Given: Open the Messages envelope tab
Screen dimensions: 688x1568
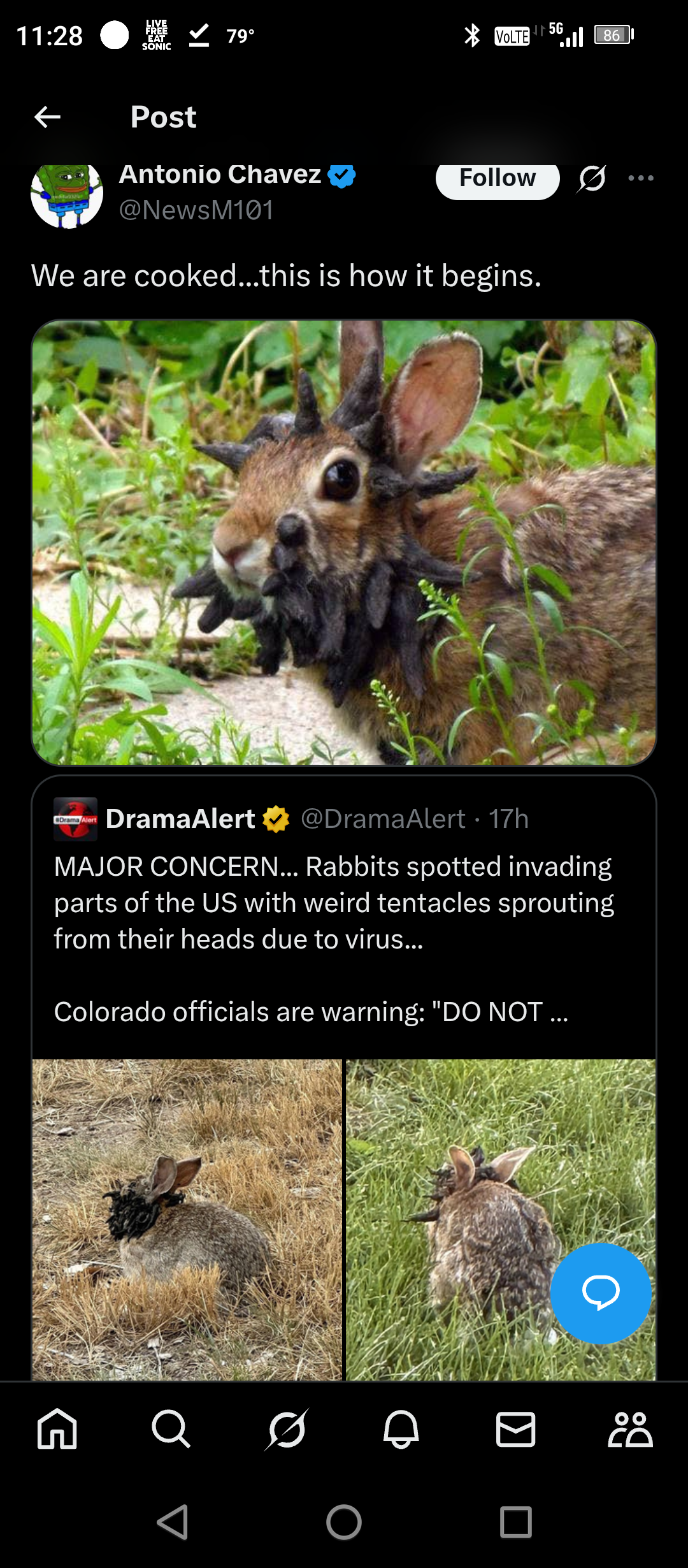Looking at the screenshot, I should coord(515,1429).
